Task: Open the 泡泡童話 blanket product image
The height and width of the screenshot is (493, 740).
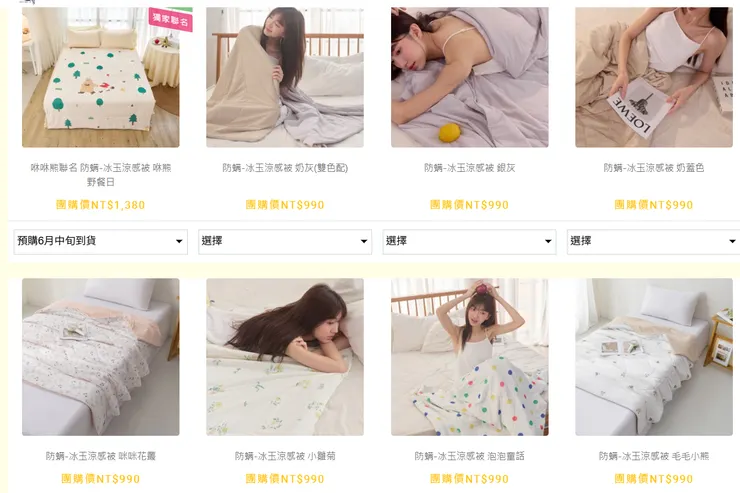Action: click(x=469, y=357)
